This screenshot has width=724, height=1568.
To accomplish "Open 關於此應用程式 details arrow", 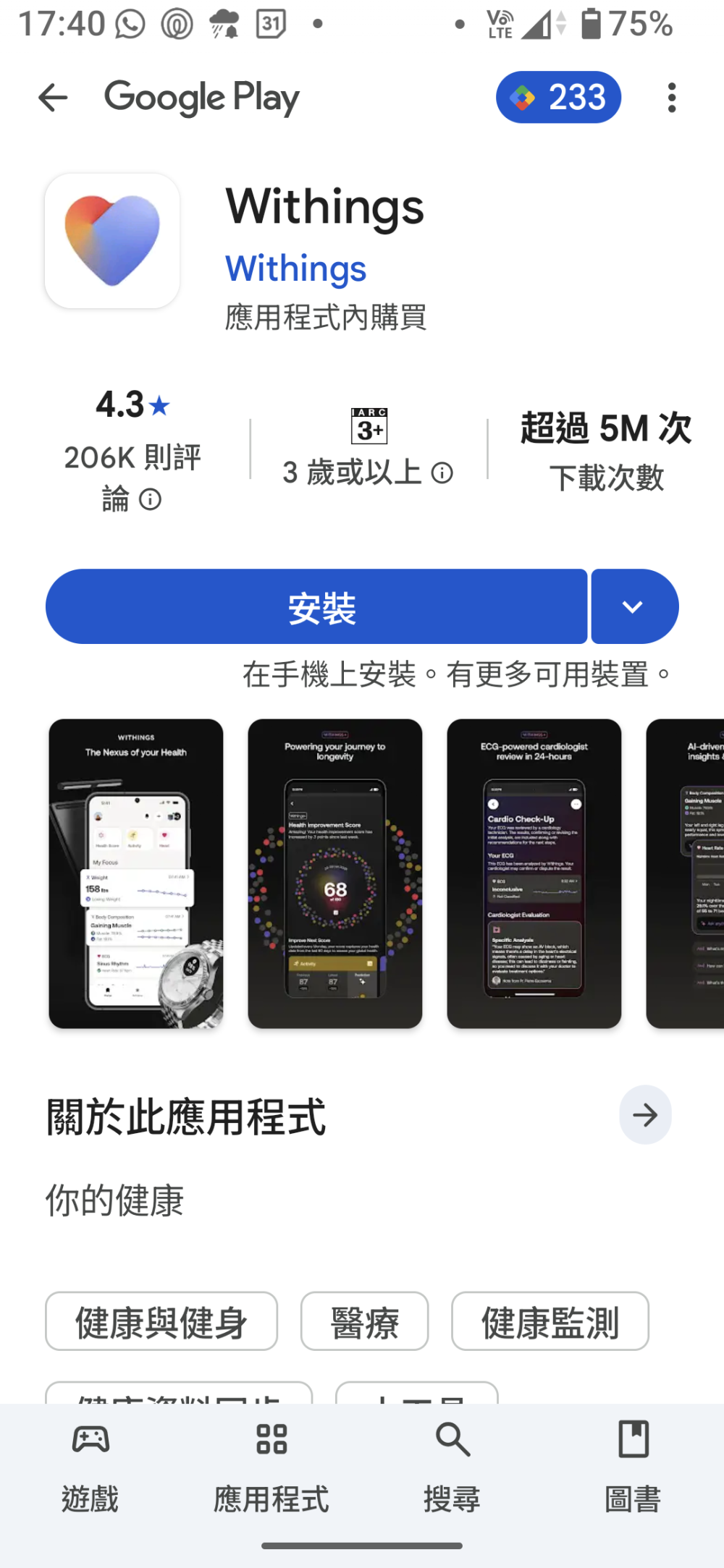I will [644, 1115].
